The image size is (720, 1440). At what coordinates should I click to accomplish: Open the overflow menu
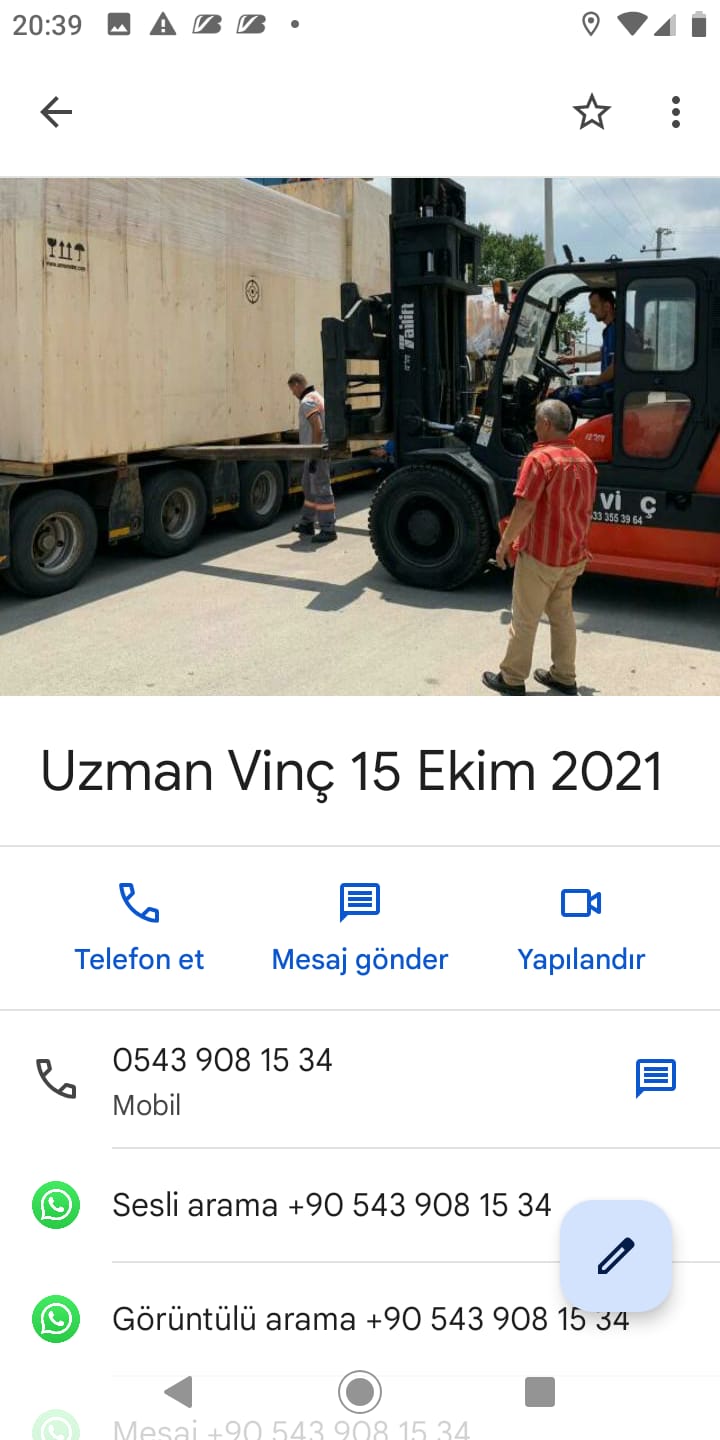(x=676, y=112)
